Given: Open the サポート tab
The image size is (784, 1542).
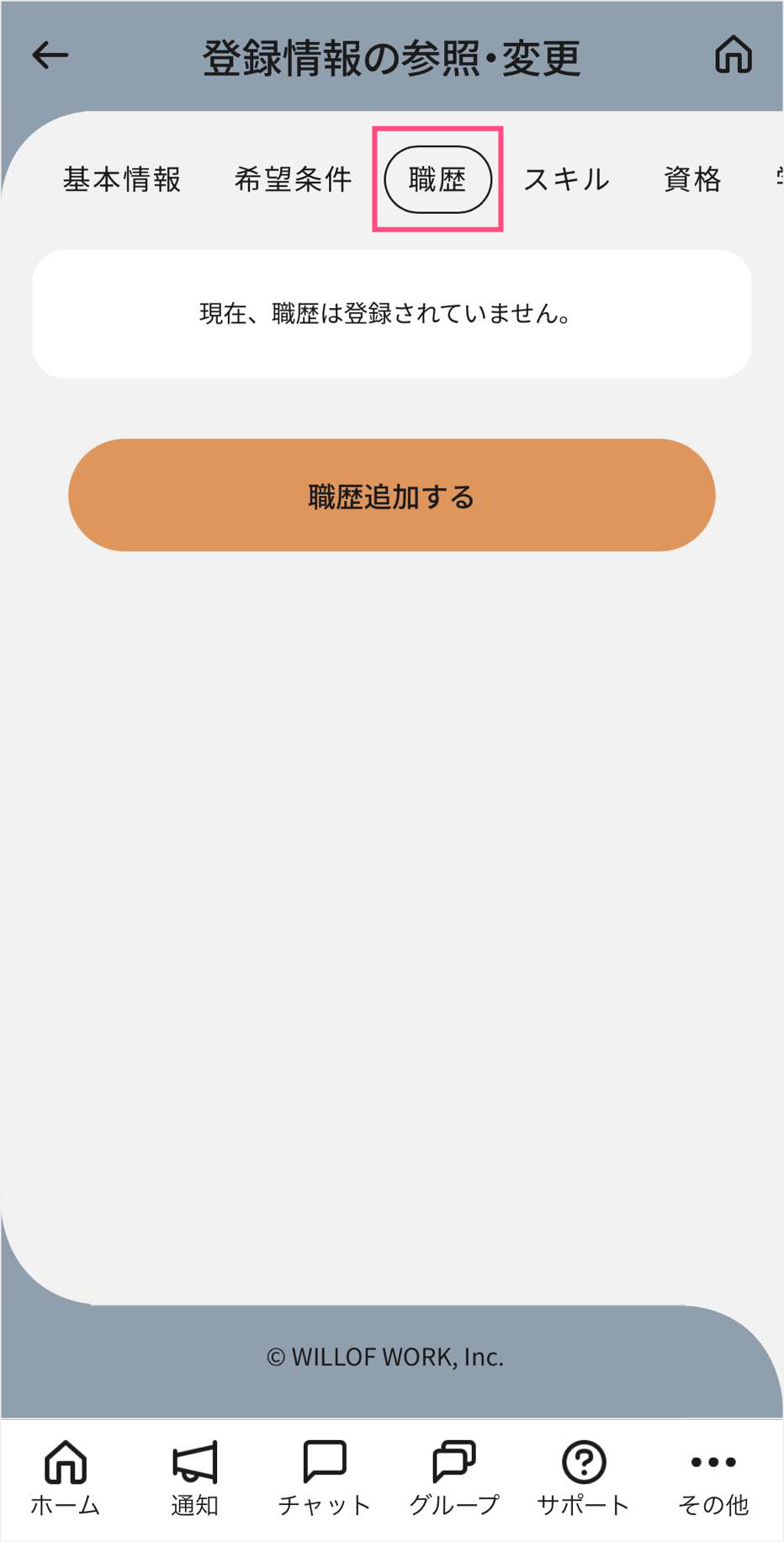Looking at the screenshot, I should coord(584,1478).
